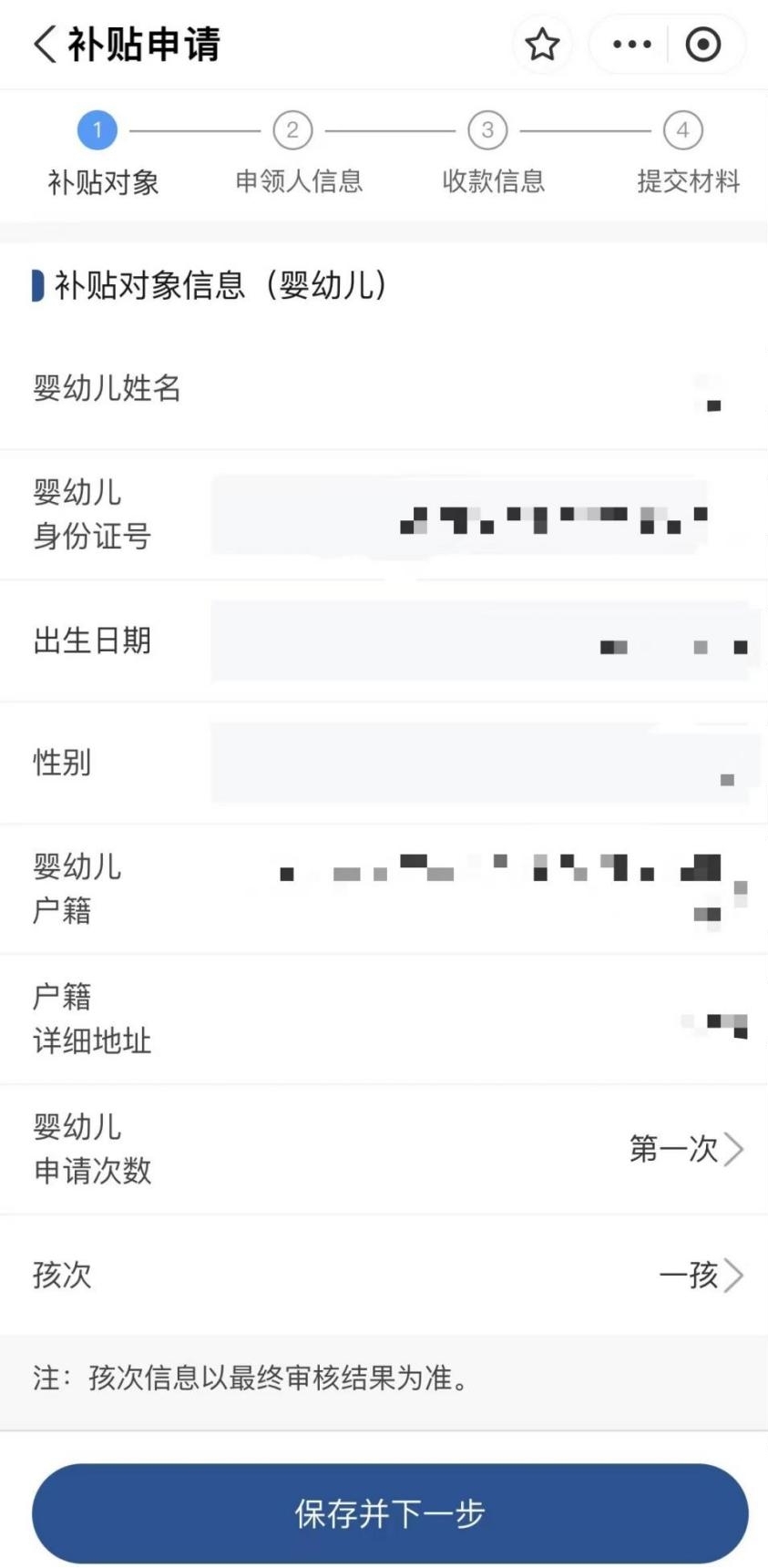
Task: Select the 性别 field value area
Action: click(x=483, y=764)
